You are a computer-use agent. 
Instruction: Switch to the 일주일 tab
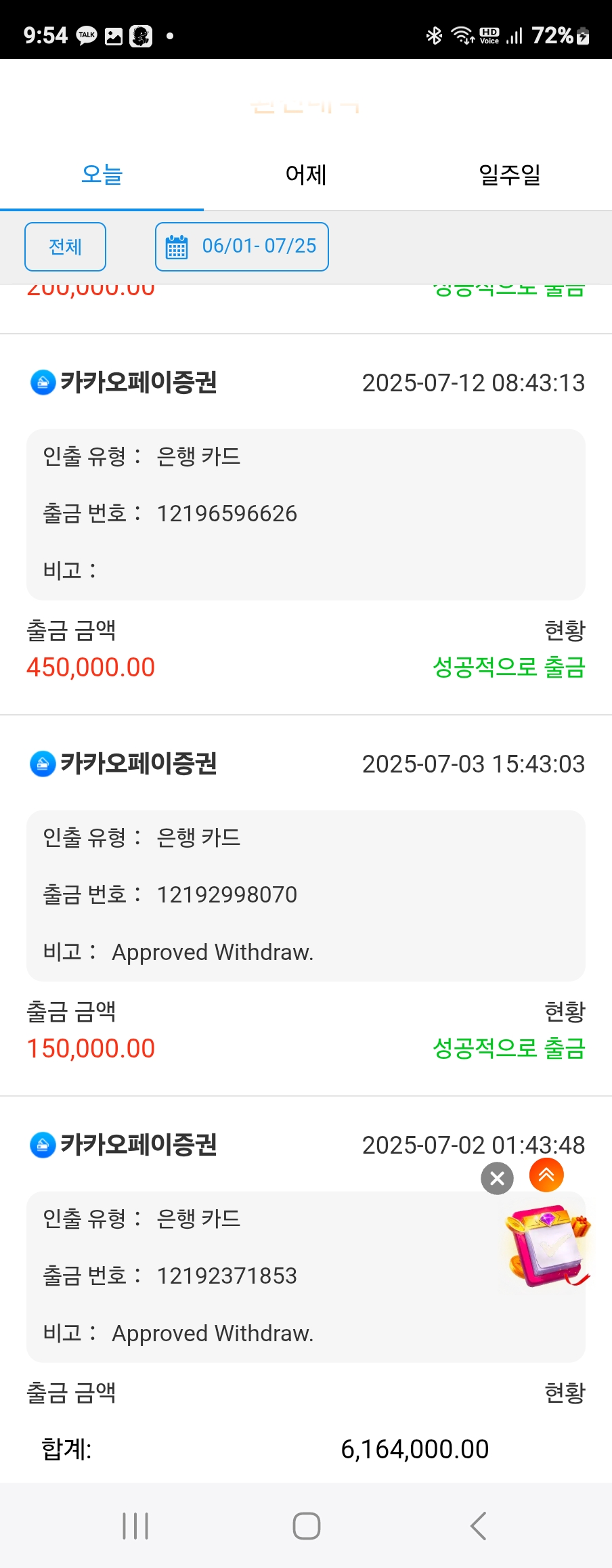tap(510, 175)
